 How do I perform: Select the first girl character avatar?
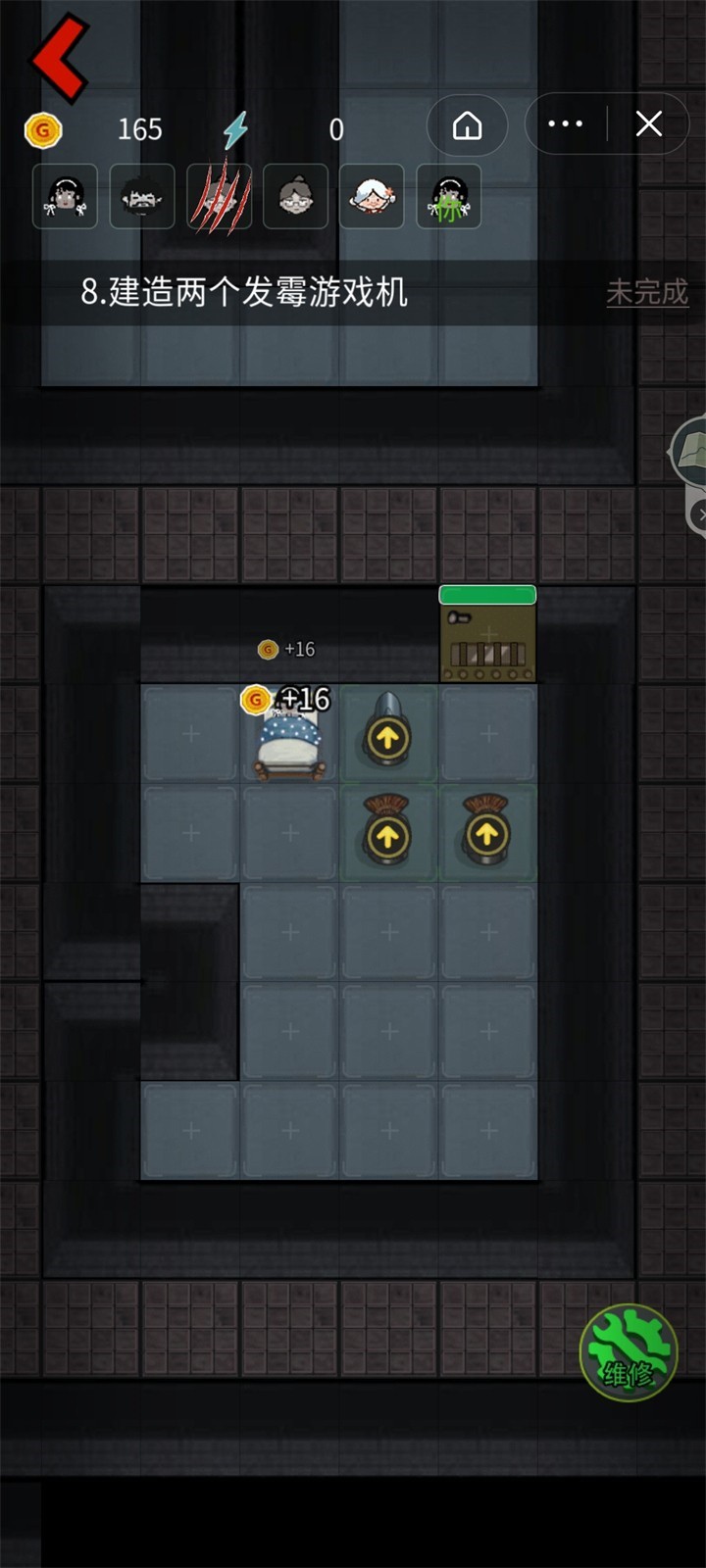pyautogui.click(x=65, y=196)
